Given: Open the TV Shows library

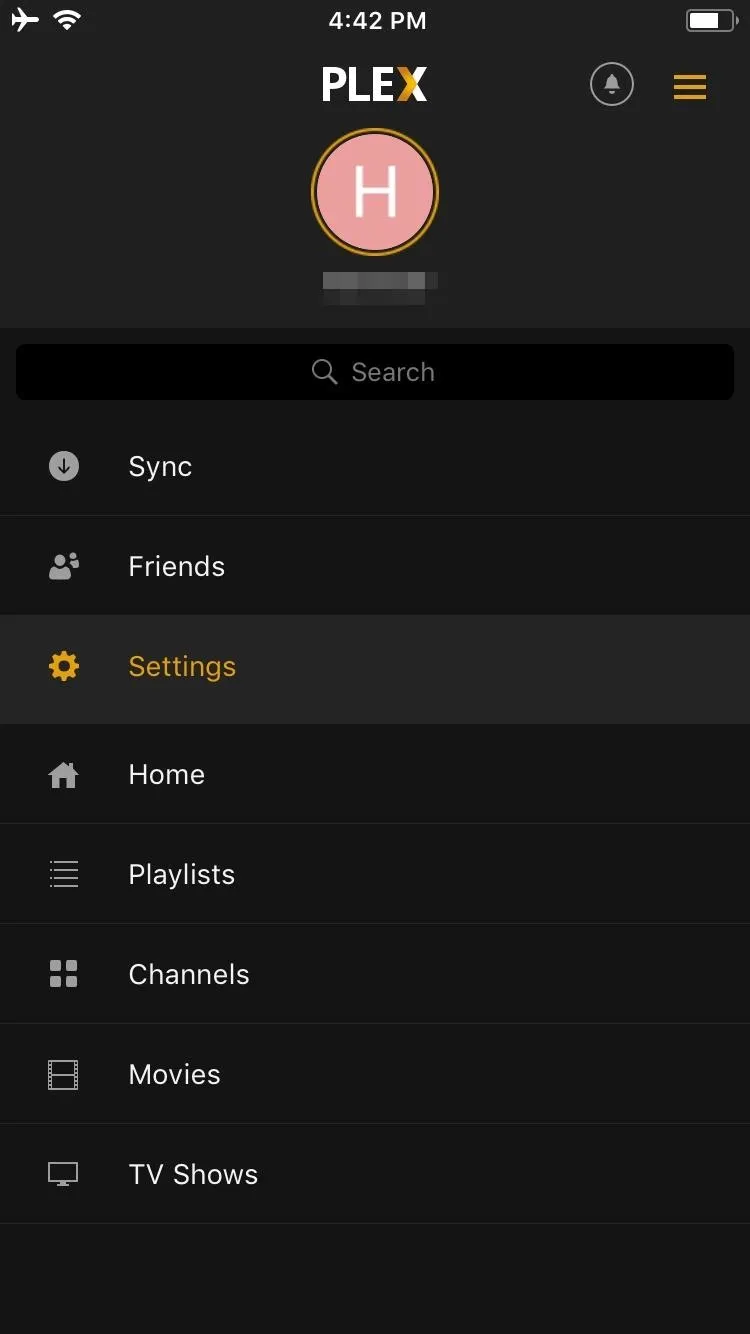Looking at the screenshot, I should [375, 1174].
